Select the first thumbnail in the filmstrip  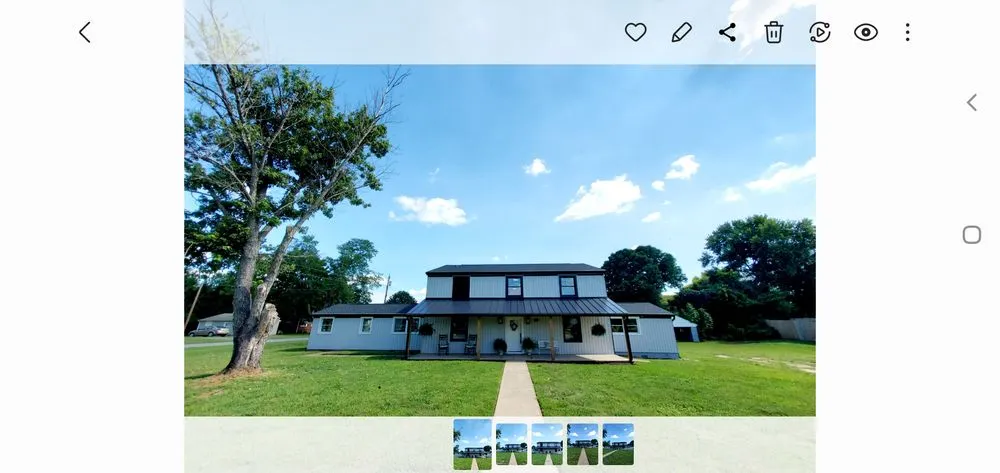click(472, 444)
